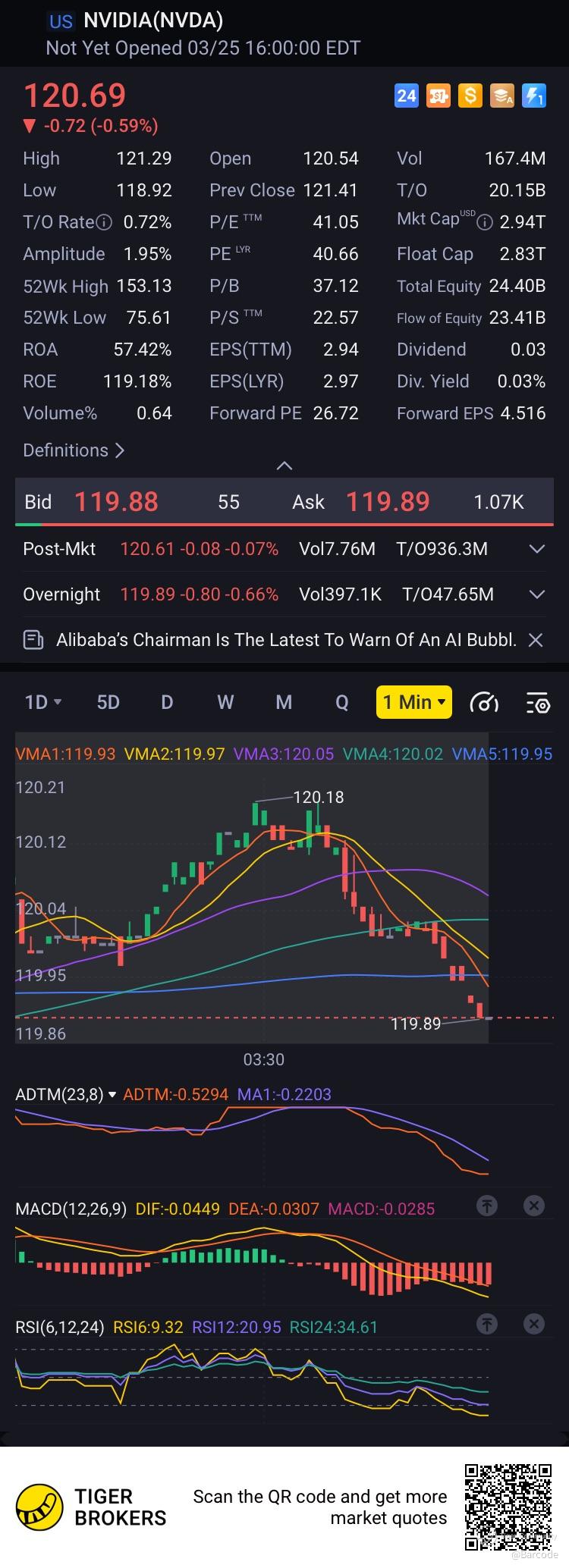The image size is (569, 1568).
Task: Select the monthly M chart
Action: (x=284, y=702)
